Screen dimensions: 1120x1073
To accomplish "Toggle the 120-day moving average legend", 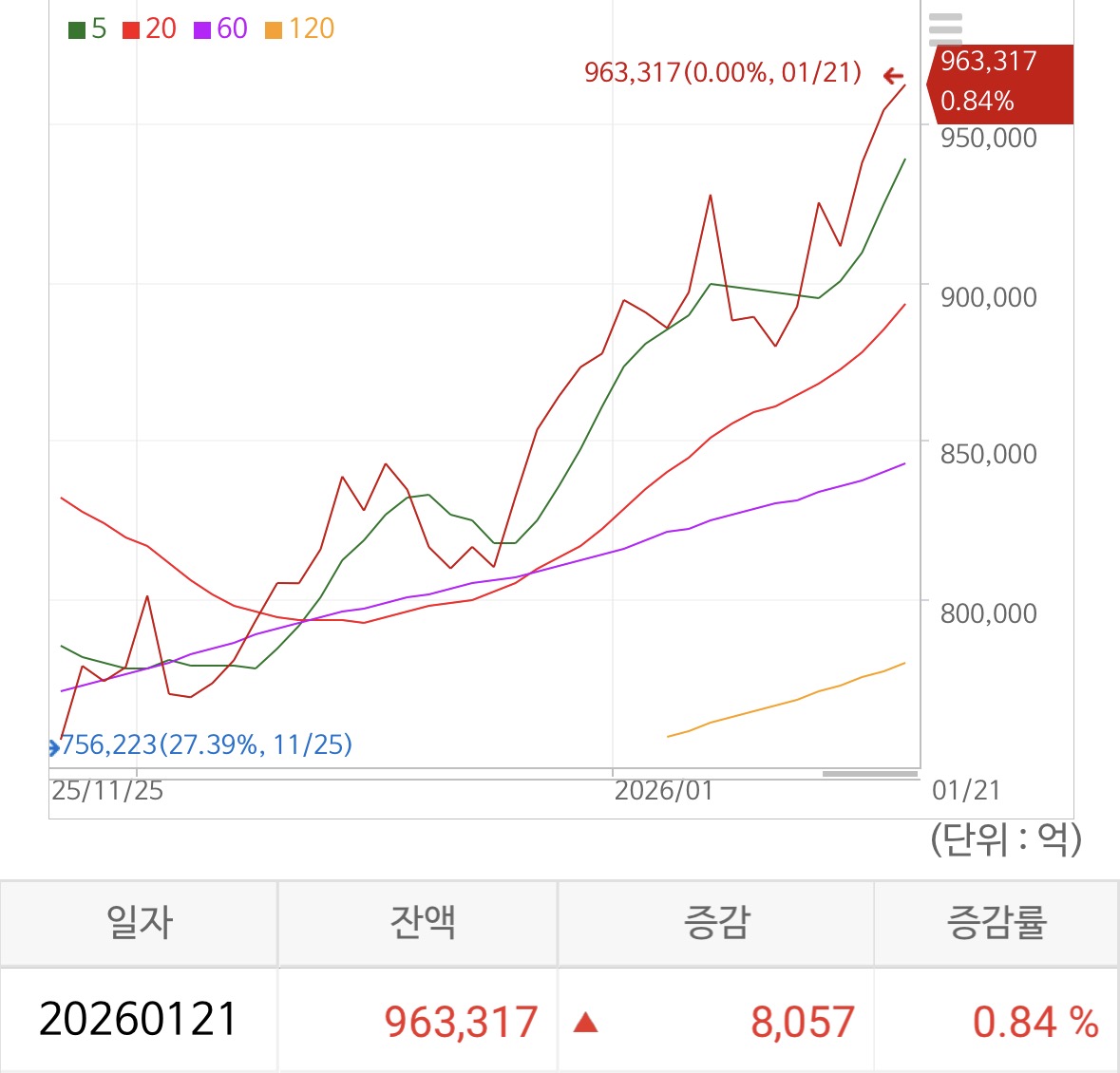I will click(299, 29).
